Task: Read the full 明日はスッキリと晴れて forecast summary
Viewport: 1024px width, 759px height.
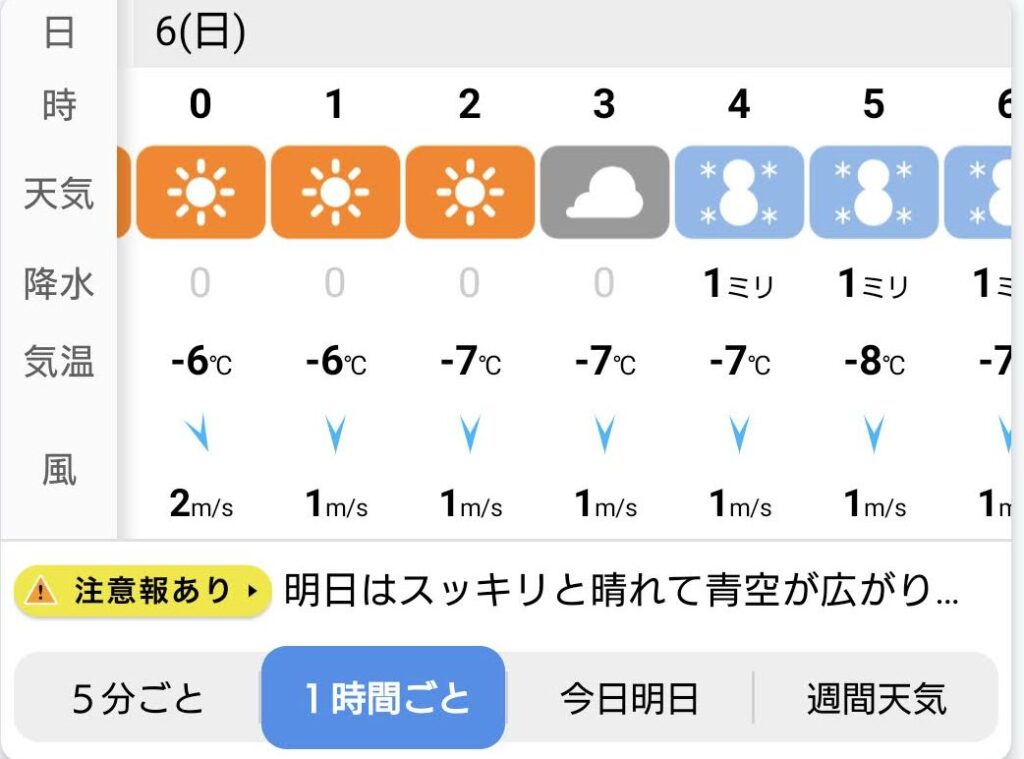Action: pos(621,591)
